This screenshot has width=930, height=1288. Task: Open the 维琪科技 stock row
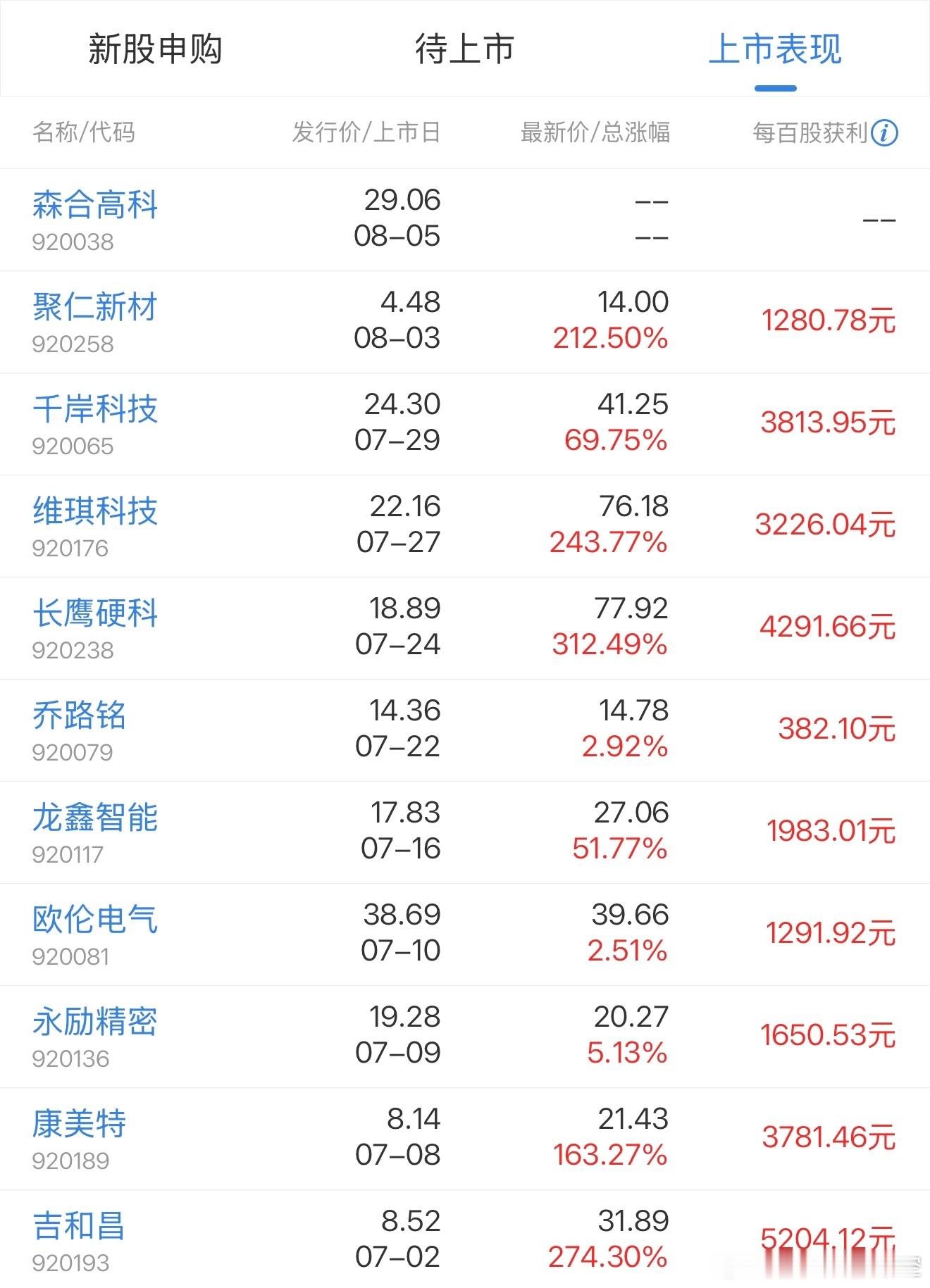pos(465,526)
